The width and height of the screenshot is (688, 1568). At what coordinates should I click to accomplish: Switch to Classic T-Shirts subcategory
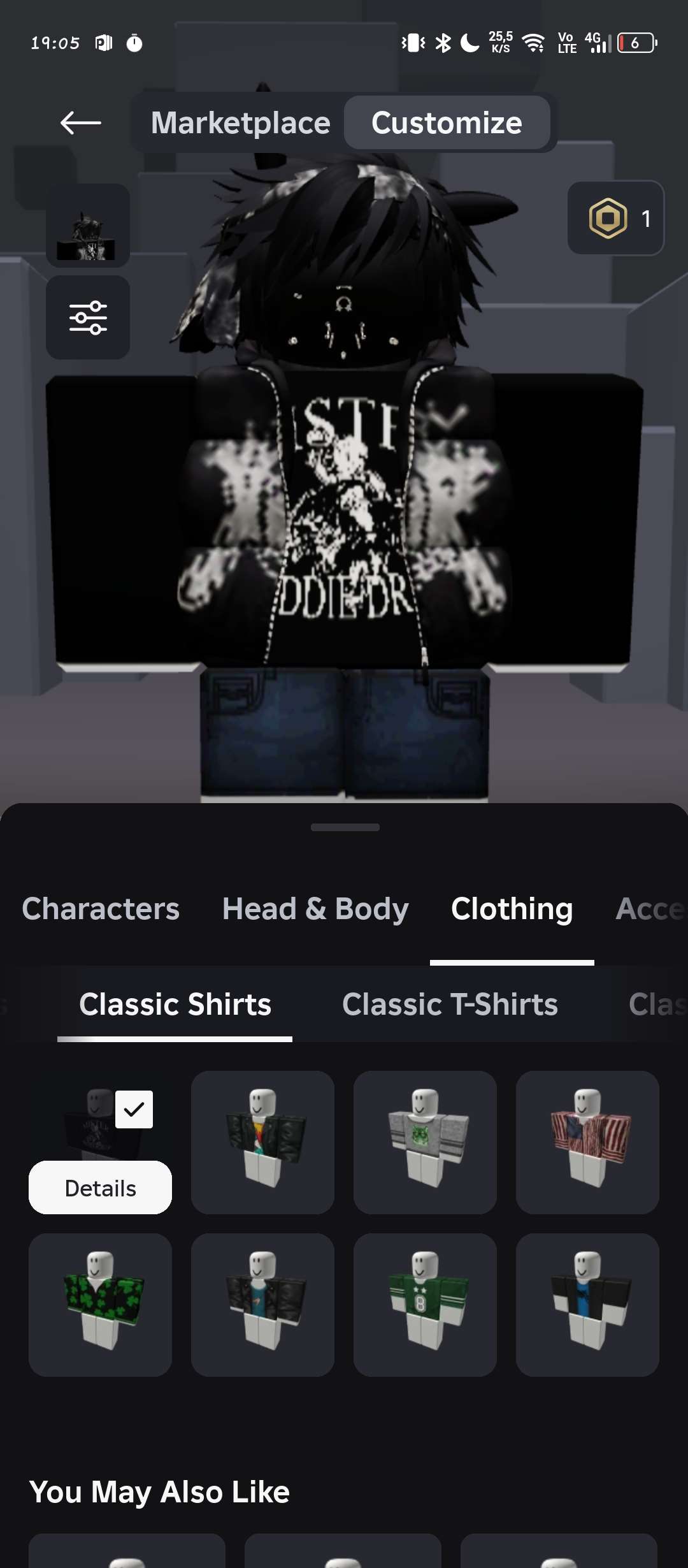click(450, 1005)
